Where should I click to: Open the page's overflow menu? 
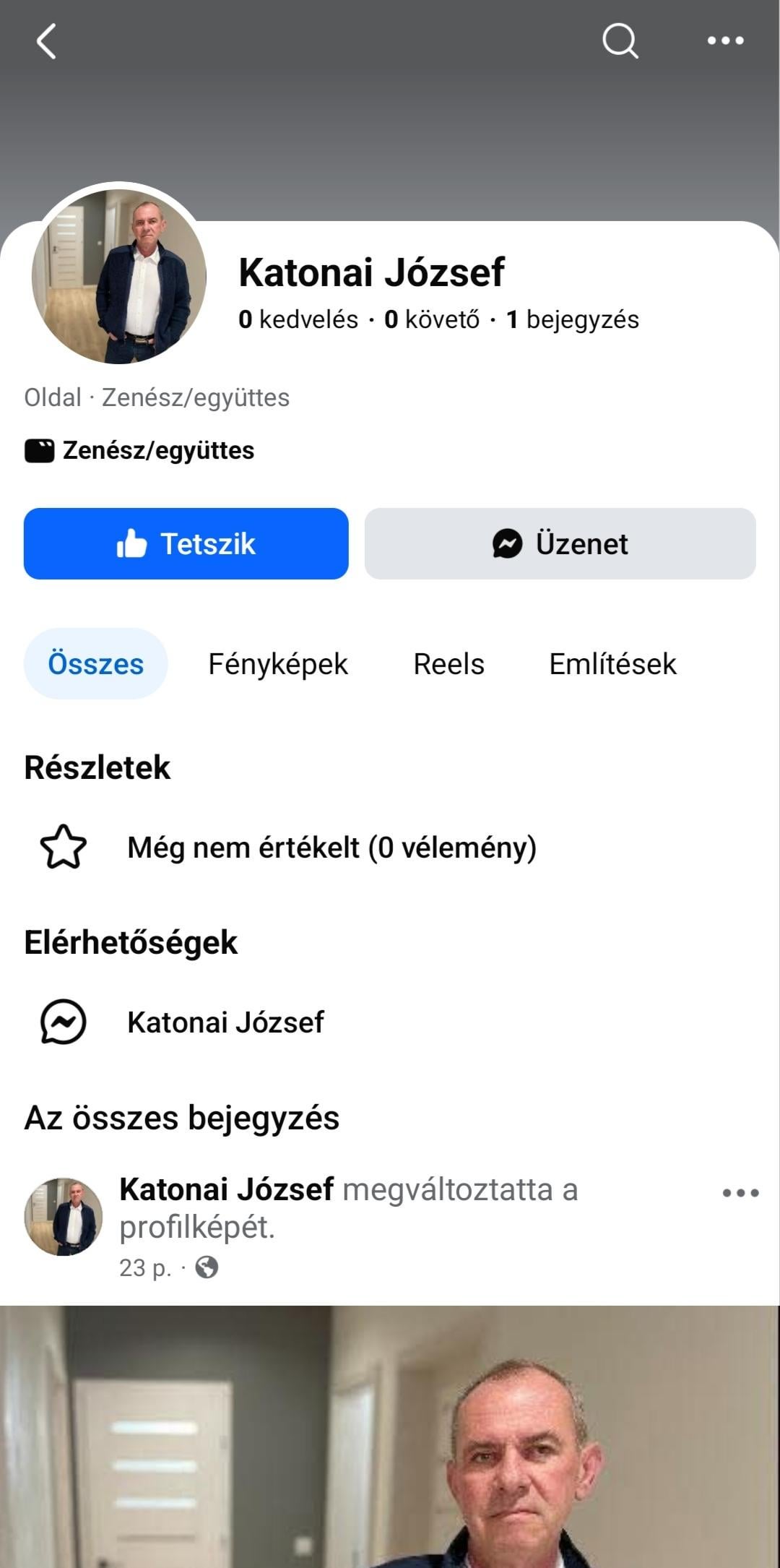coord(725,40)
